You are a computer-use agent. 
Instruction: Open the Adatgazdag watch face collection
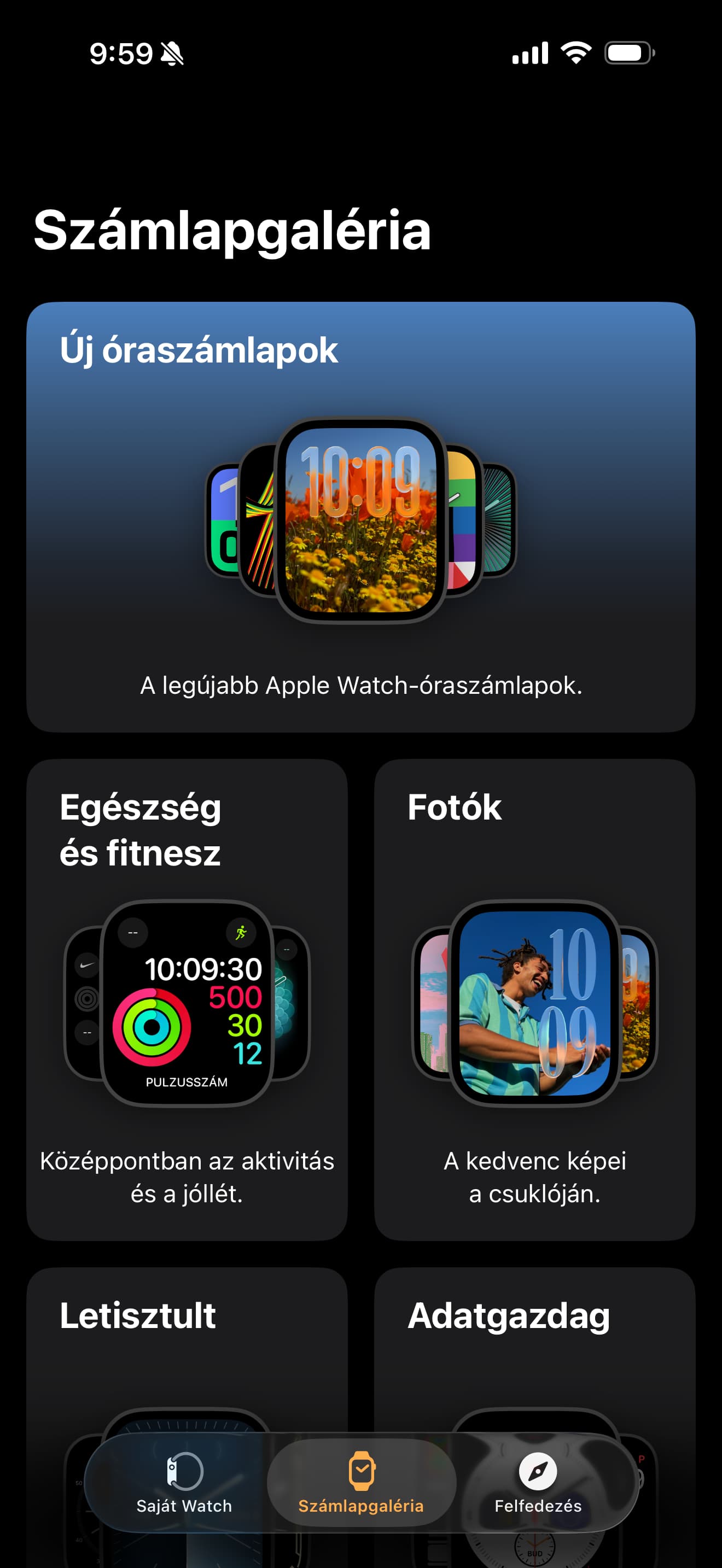534,1339
